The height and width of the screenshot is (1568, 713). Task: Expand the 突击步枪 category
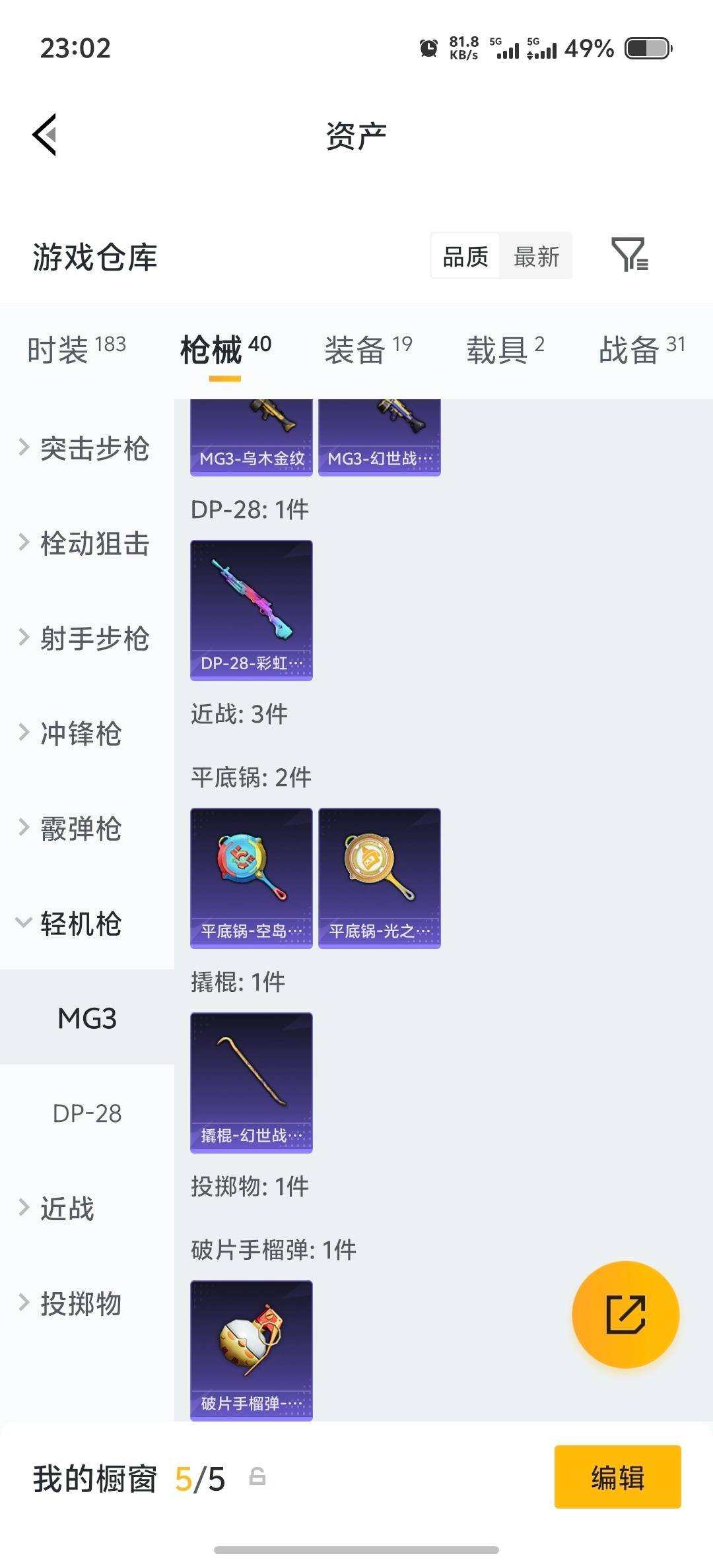[x=88, y=449]
